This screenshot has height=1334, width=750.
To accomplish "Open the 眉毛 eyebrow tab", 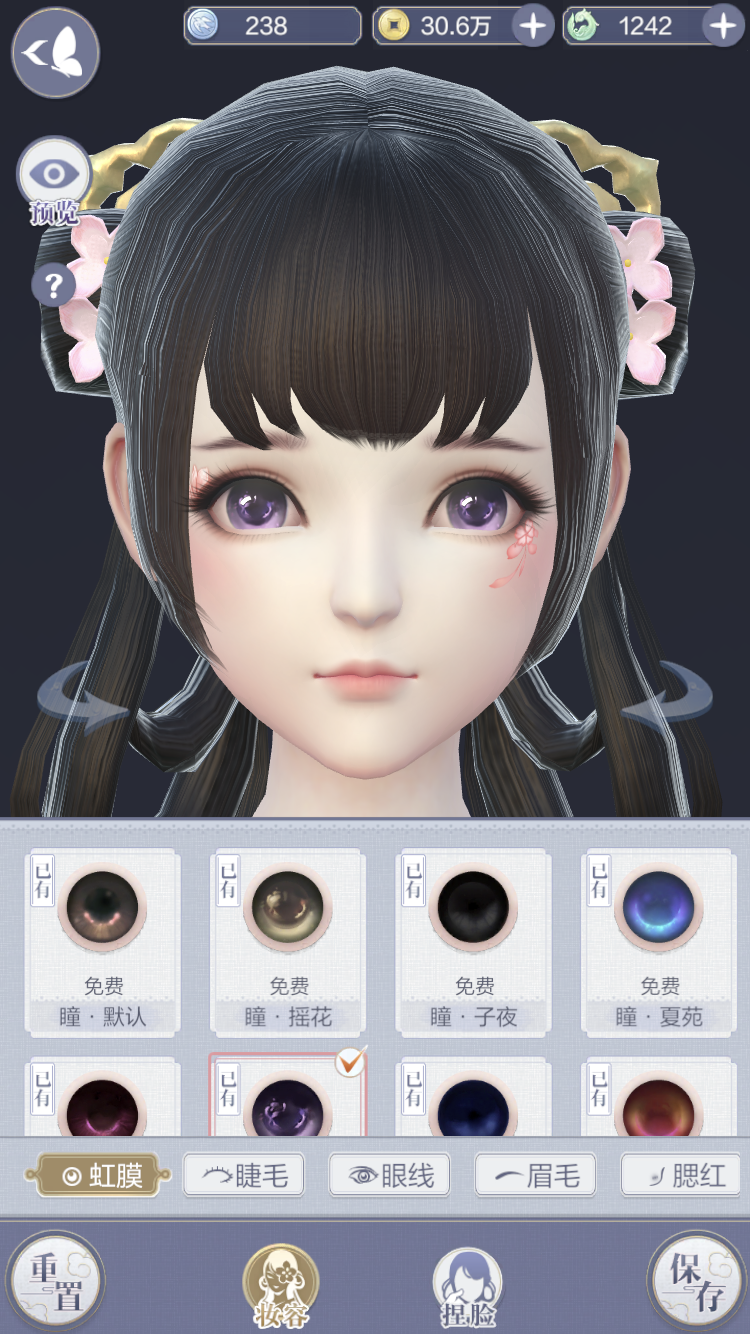I will 535,1176.
